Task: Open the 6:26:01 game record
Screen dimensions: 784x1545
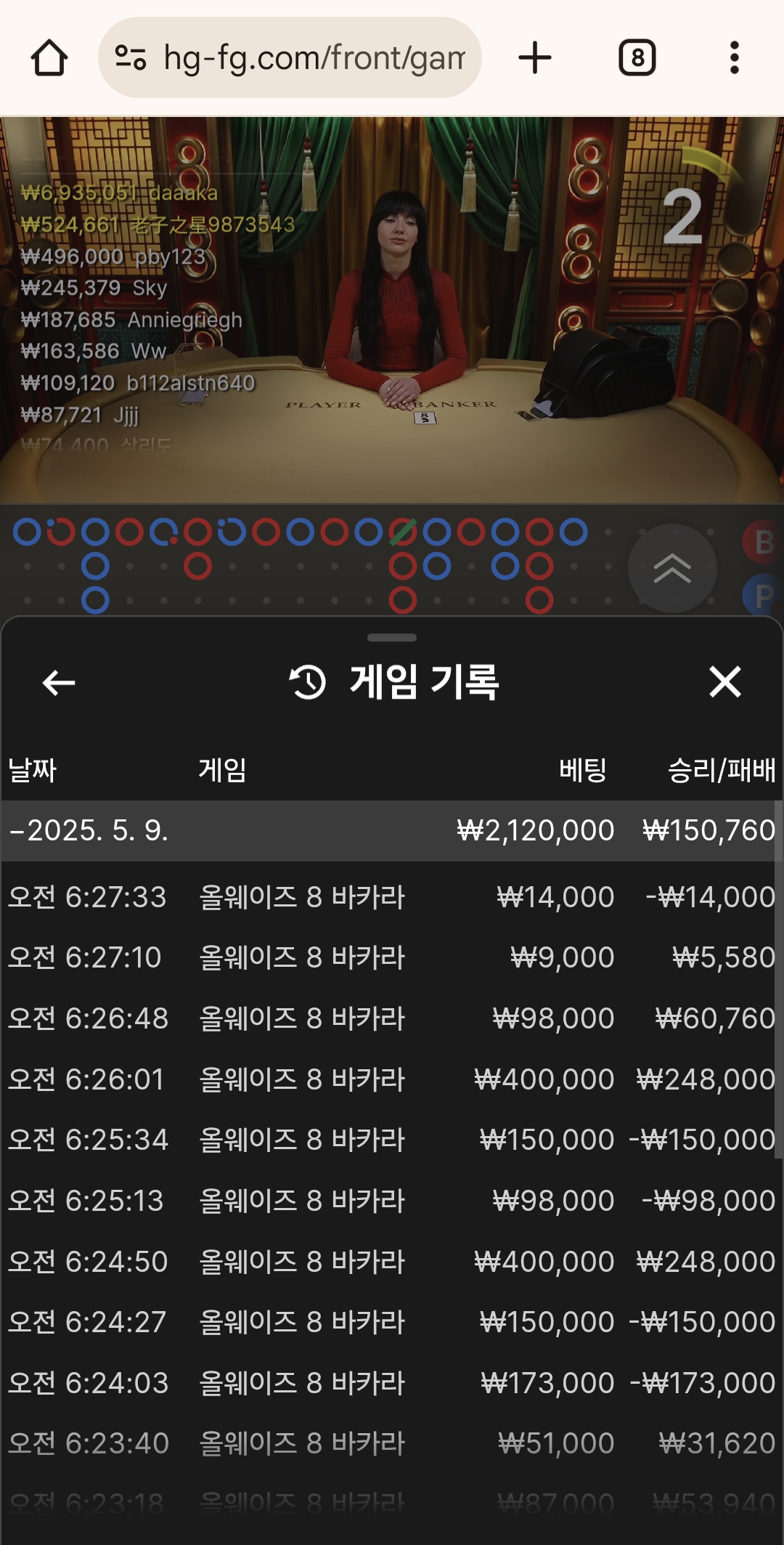Action: tap(392, 1079)
